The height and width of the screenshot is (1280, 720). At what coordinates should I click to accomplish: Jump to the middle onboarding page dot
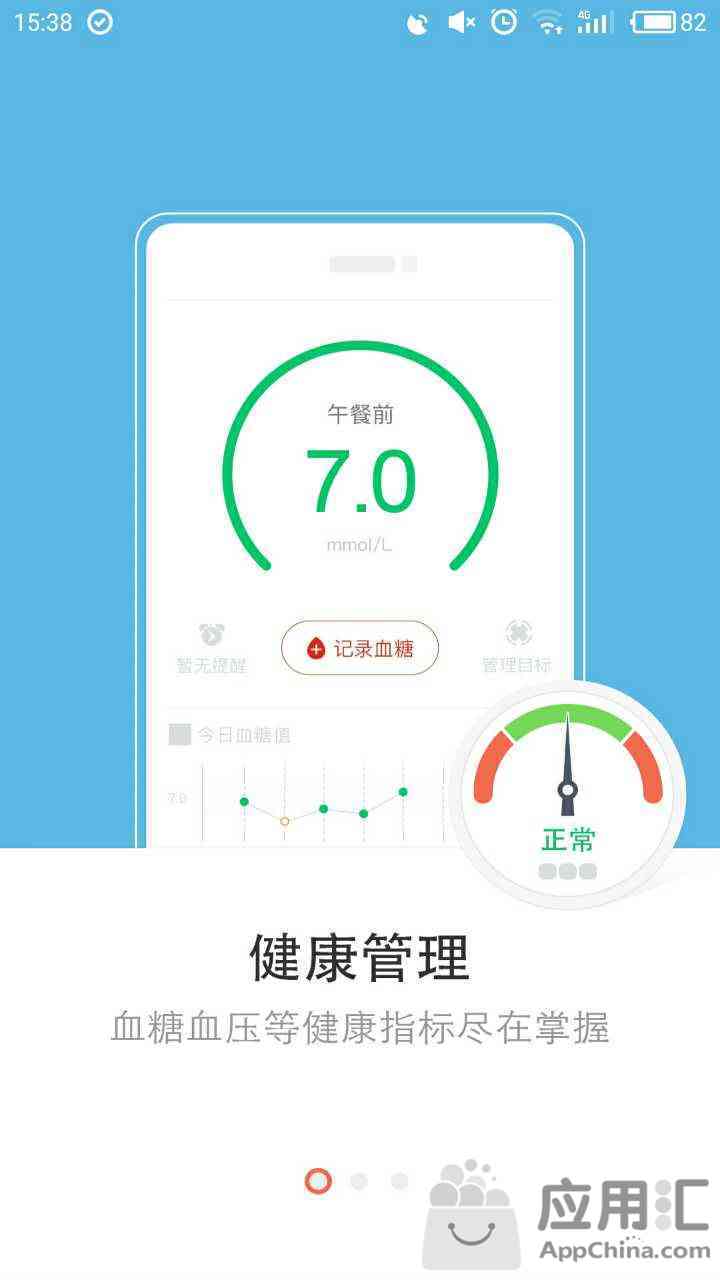coord(359,1181)
